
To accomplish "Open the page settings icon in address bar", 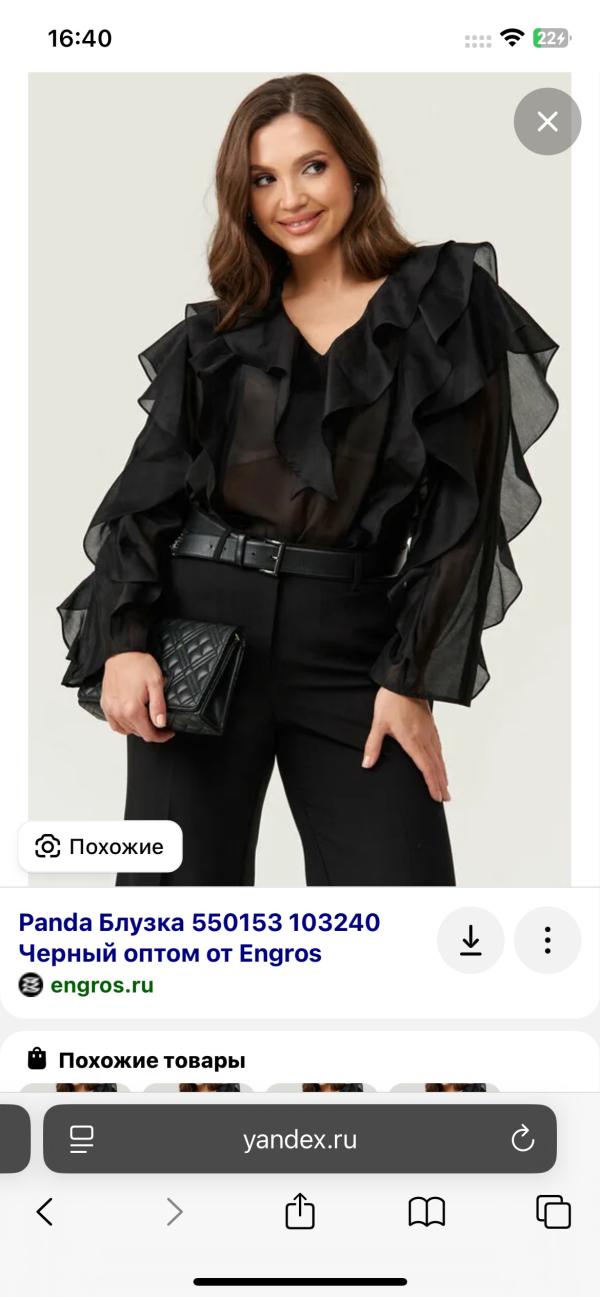I will click(x=81, y=1139).
